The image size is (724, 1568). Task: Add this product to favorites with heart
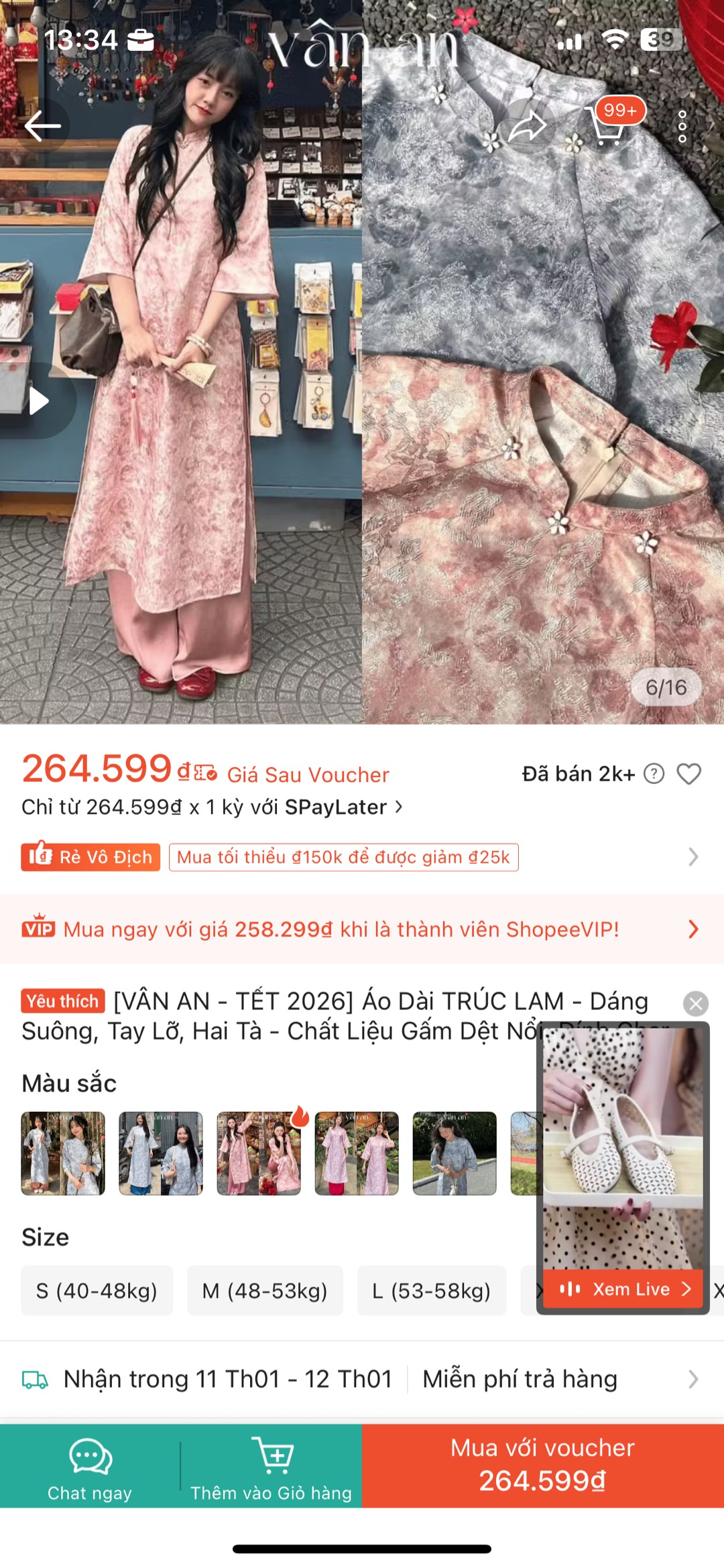pos(688,774)
